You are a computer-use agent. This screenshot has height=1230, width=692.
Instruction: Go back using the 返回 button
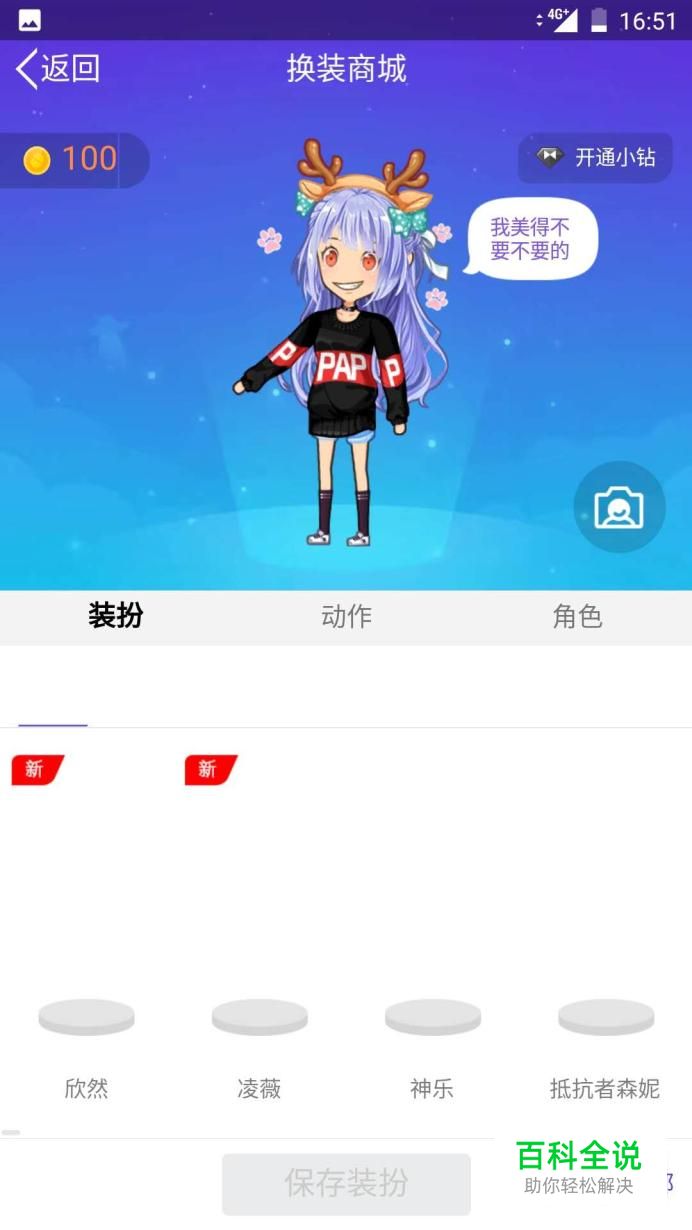pyautogui.click(x=58, y=69)
